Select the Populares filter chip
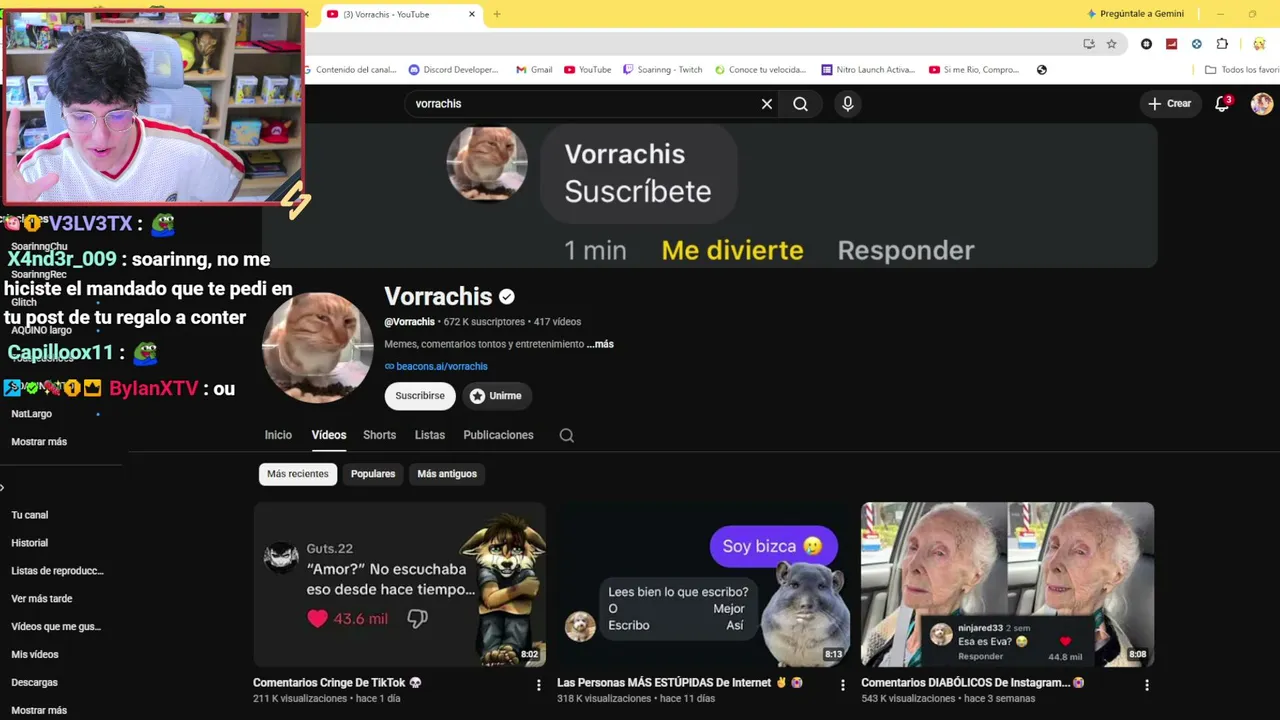Image resolution: width=1280 pixels, height=720 pixels. click(373, 474)
